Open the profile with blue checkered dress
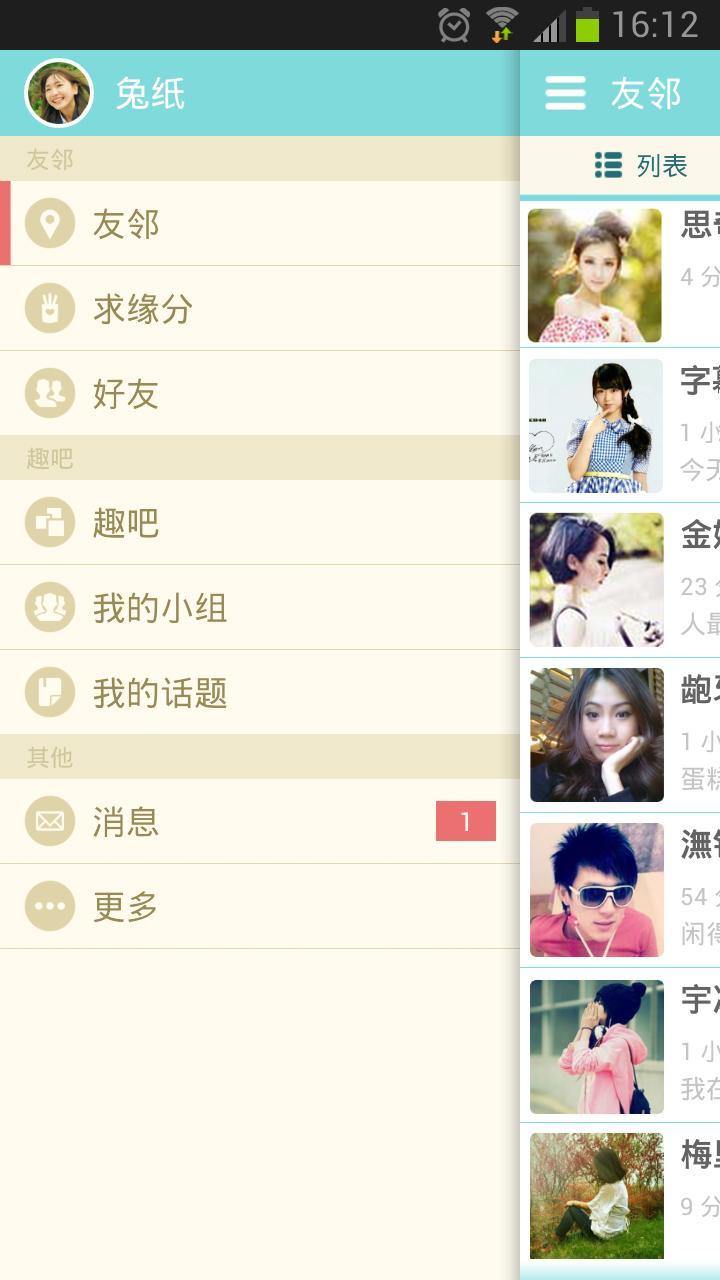Image resolution: width=720 pixels, height=1280 pixels. tap(597, 426)
